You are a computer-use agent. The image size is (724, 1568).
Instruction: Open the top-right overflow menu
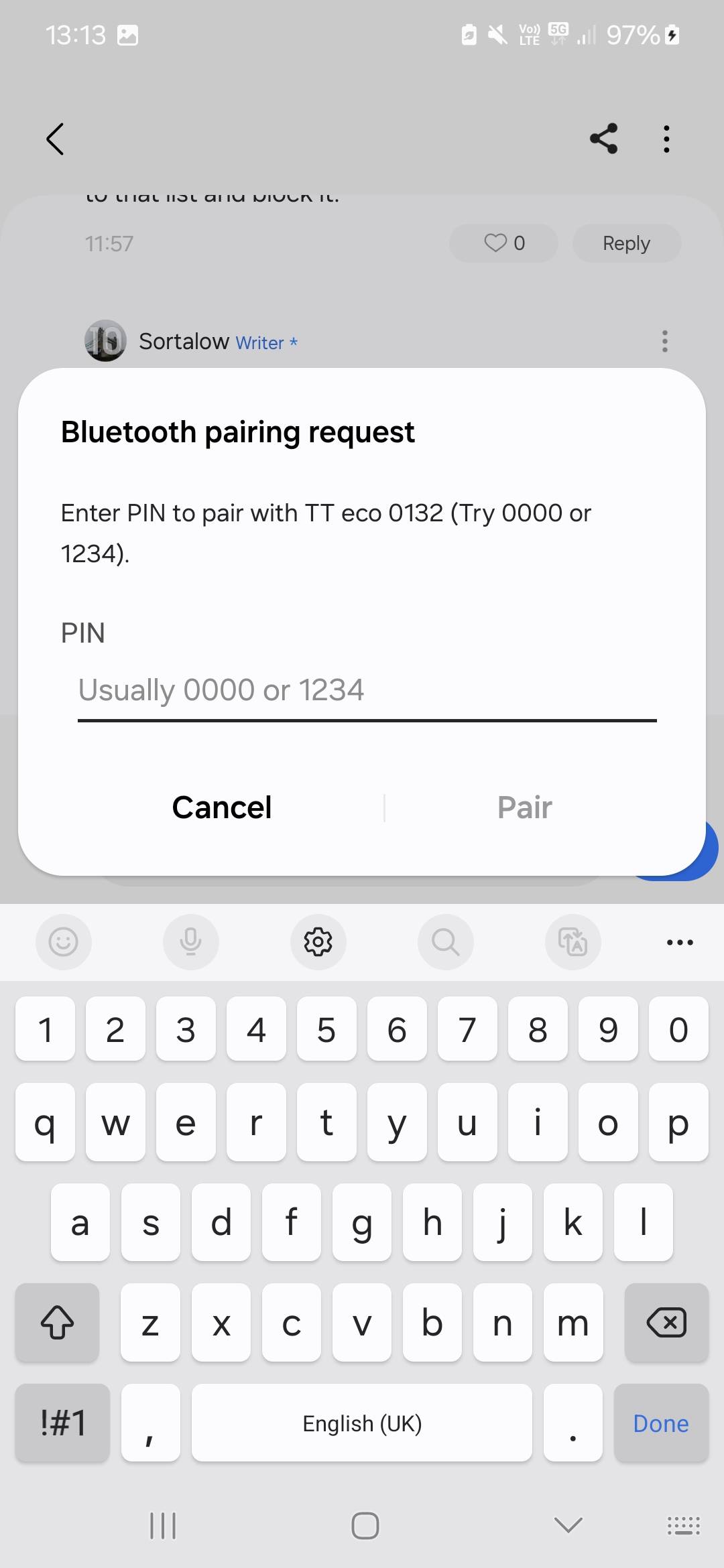666,139
